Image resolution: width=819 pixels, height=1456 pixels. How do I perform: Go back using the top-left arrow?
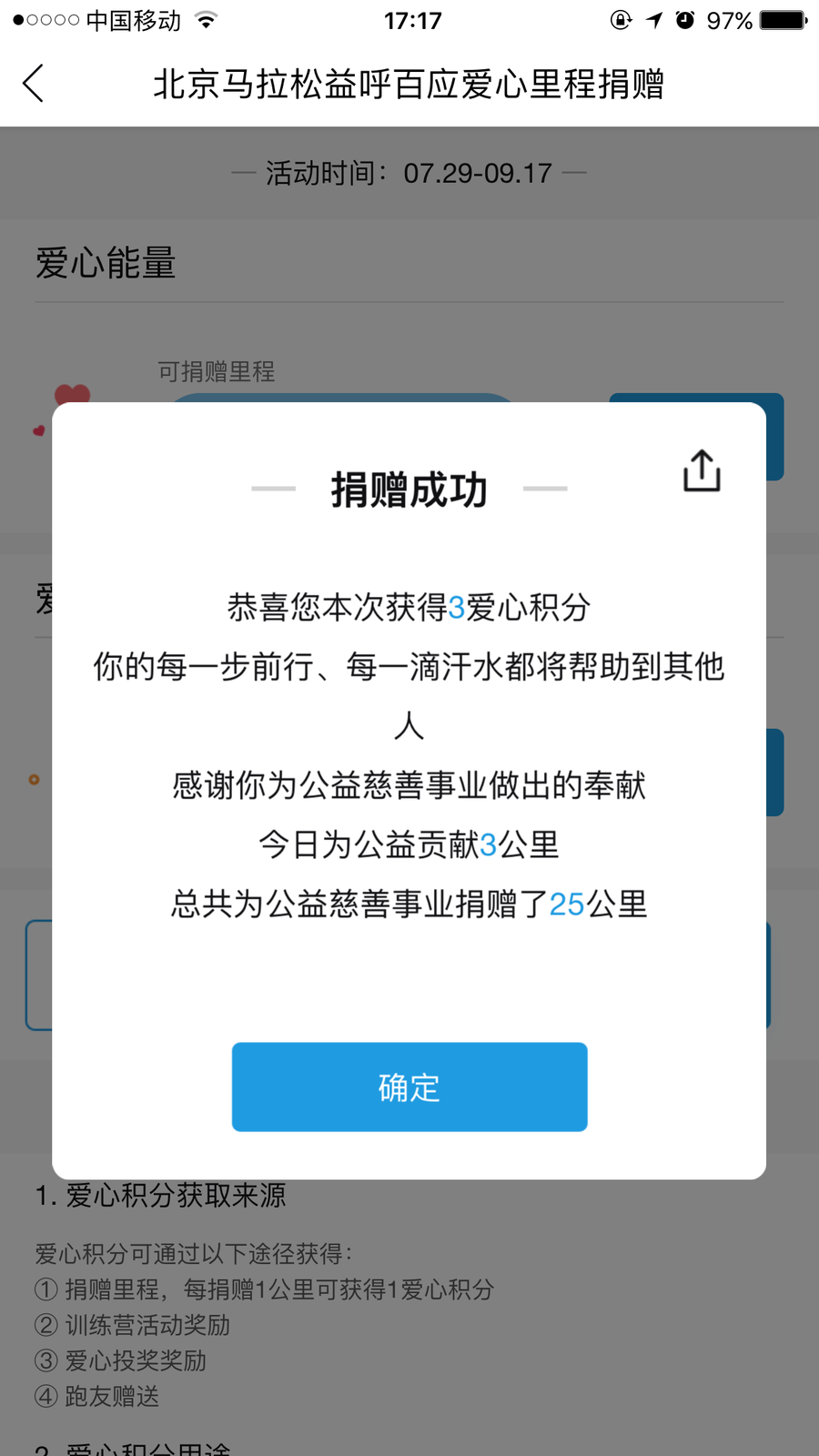(33, 84)
